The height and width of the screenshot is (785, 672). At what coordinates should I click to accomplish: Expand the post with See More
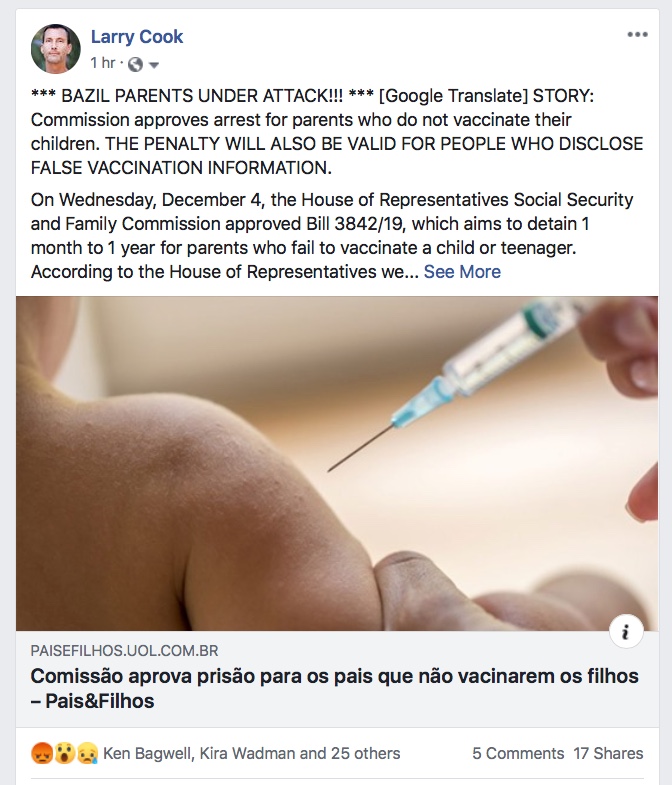(462, 271)
